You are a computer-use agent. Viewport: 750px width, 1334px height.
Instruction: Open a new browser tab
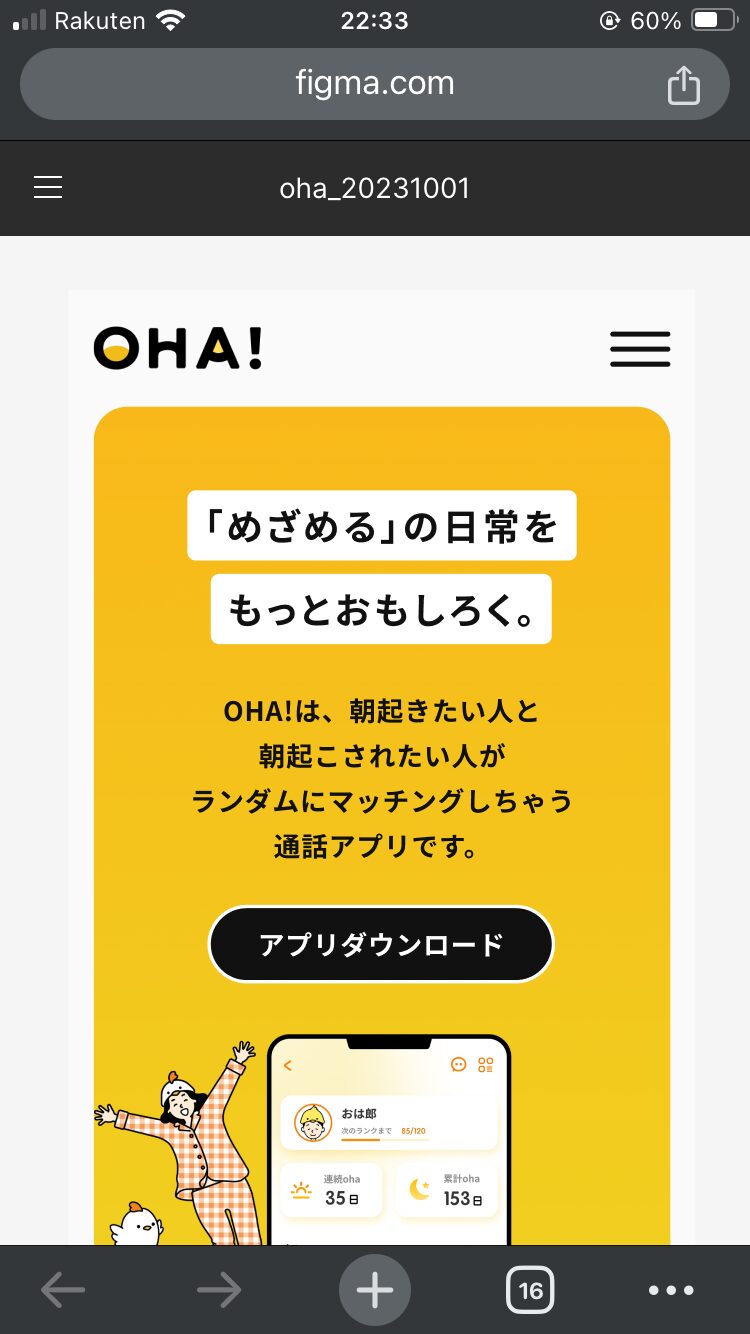click(x=375, y=1291)
